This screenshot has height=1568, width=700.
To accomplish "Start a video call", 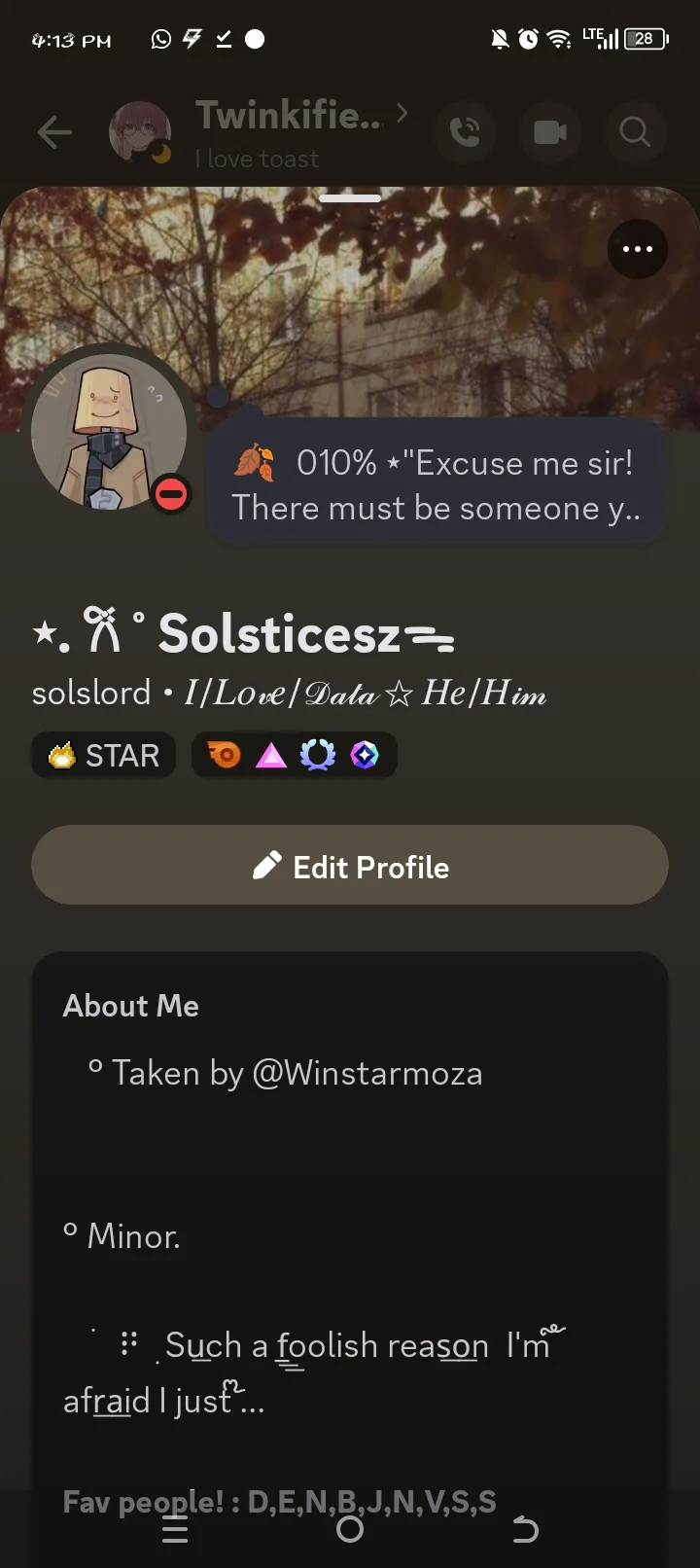I will 550,132.
